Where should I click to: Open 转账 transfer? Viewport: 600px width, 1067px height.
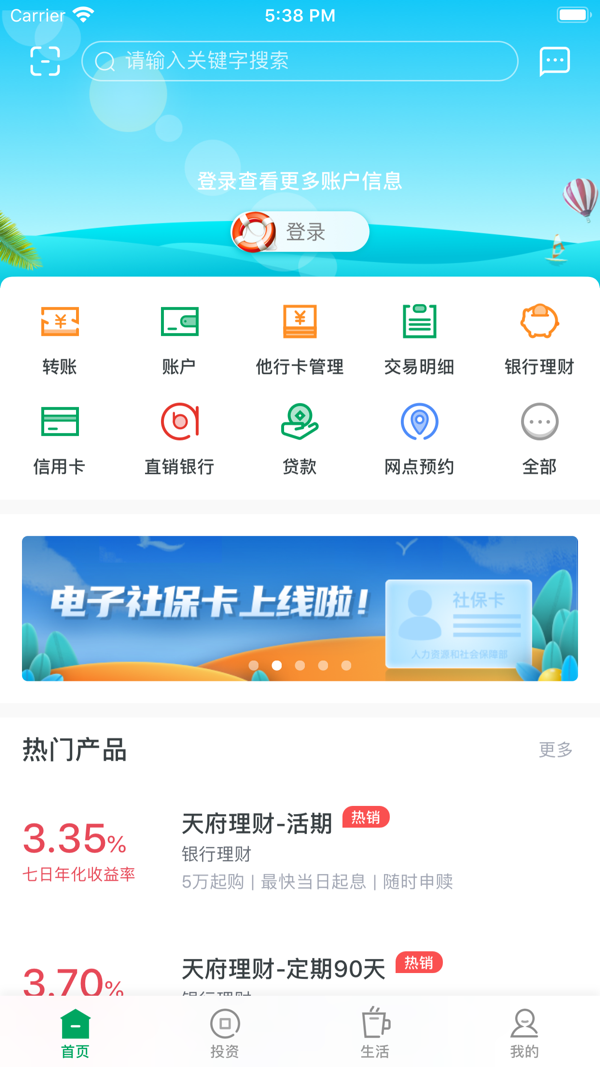pyautogui.click(x=60, y=340)
